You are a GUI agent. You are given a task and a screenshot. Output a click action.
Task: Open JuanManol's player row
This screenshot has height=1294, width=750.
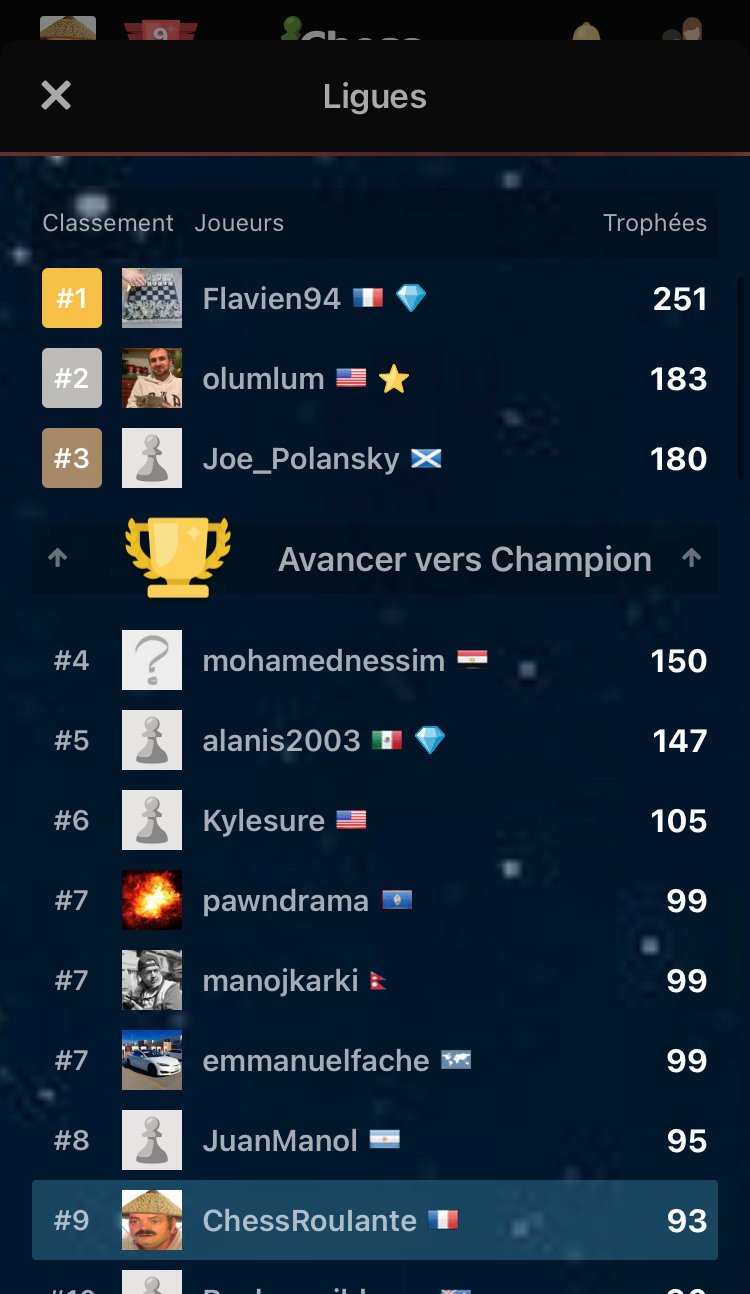pos(375,1140)
